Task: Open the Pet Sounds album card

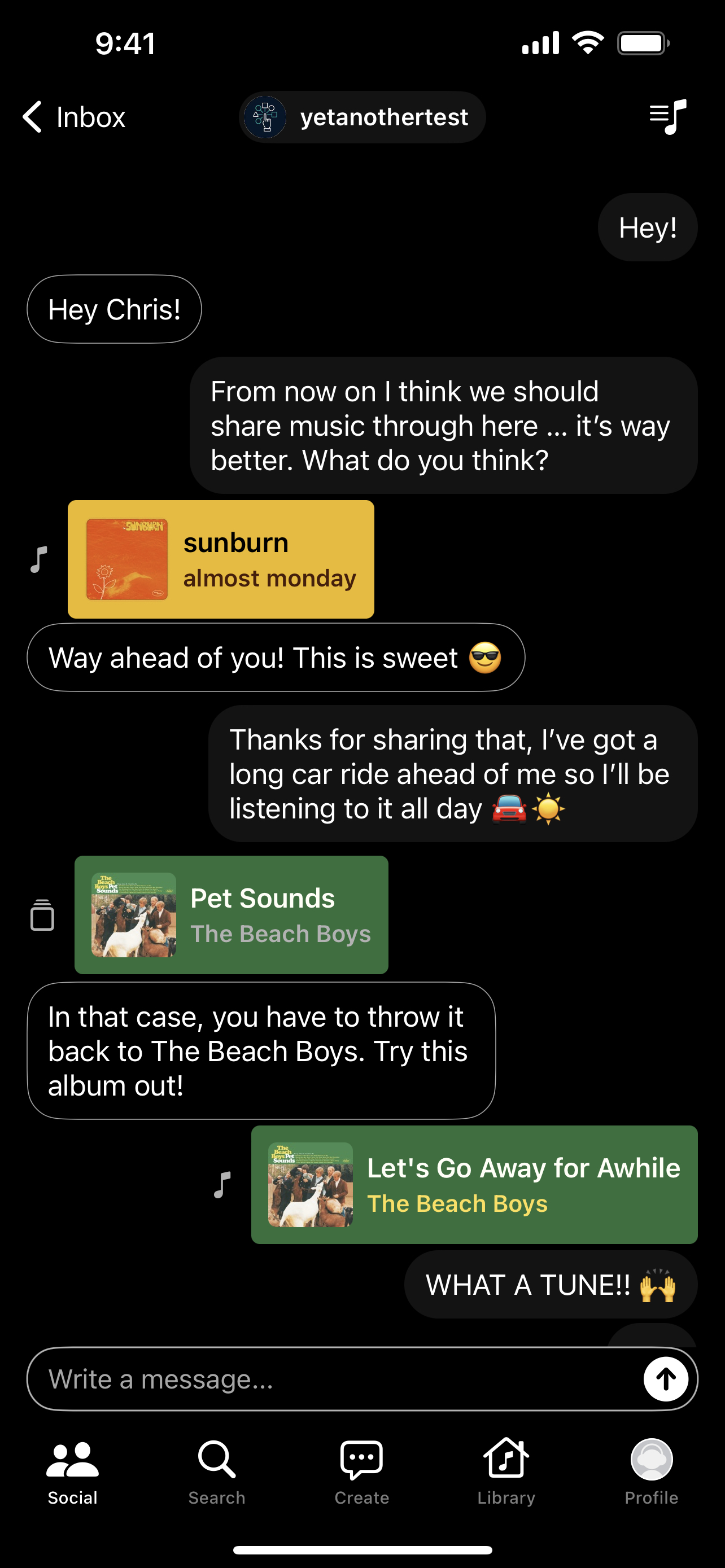Action: pyautogui.click(x=232, y=915)
